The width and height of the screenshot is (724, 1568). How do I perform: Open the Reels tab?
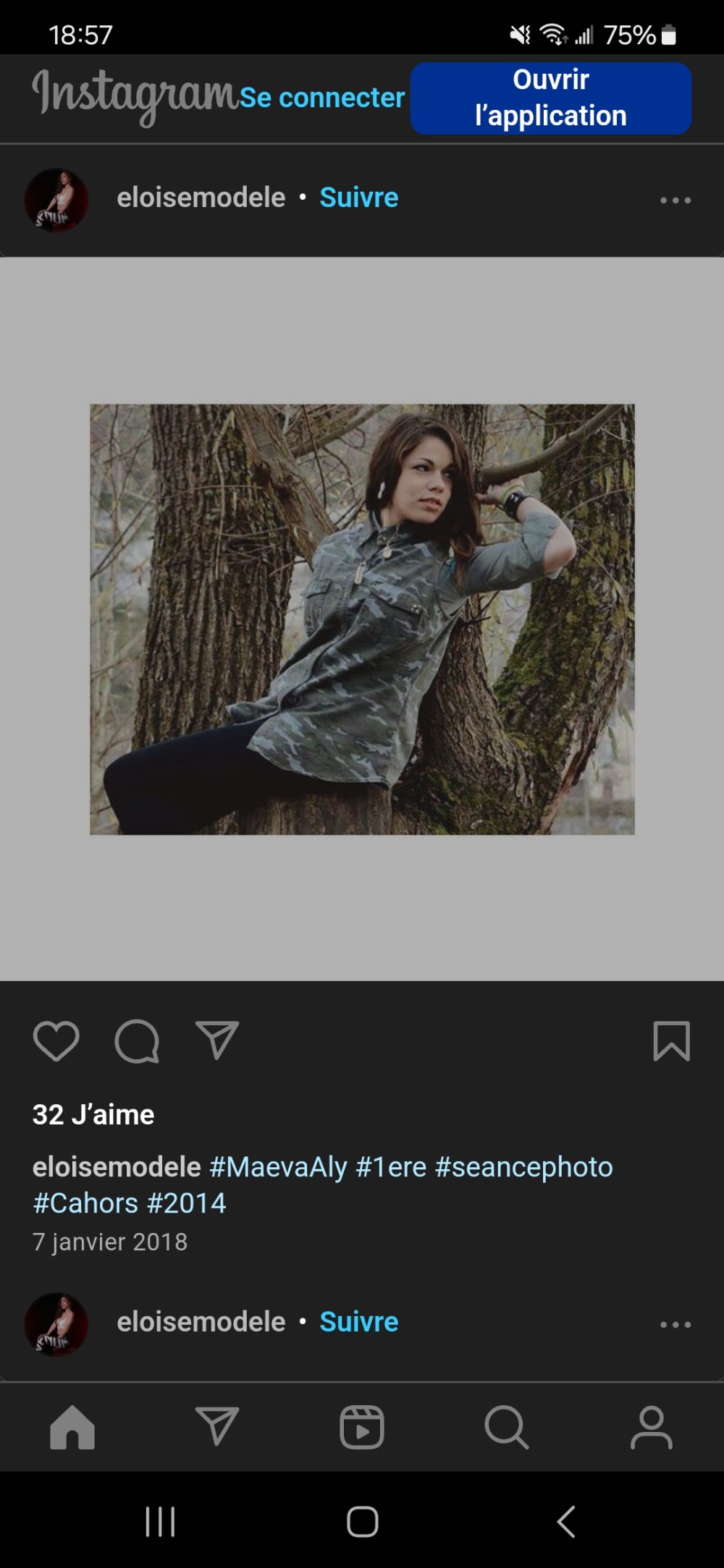click(362, 1427)
